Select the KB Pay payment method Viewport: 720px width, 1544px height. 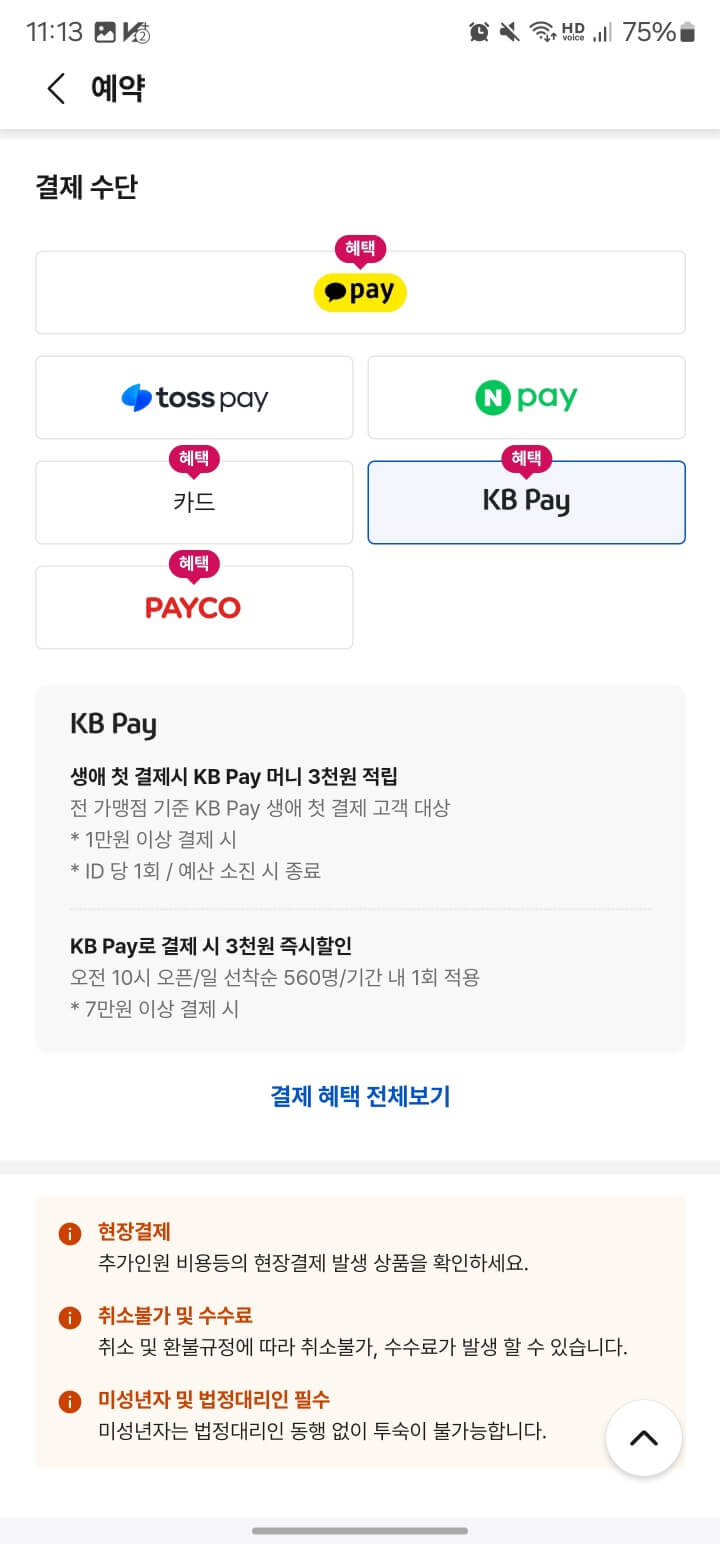click(526, 501)
